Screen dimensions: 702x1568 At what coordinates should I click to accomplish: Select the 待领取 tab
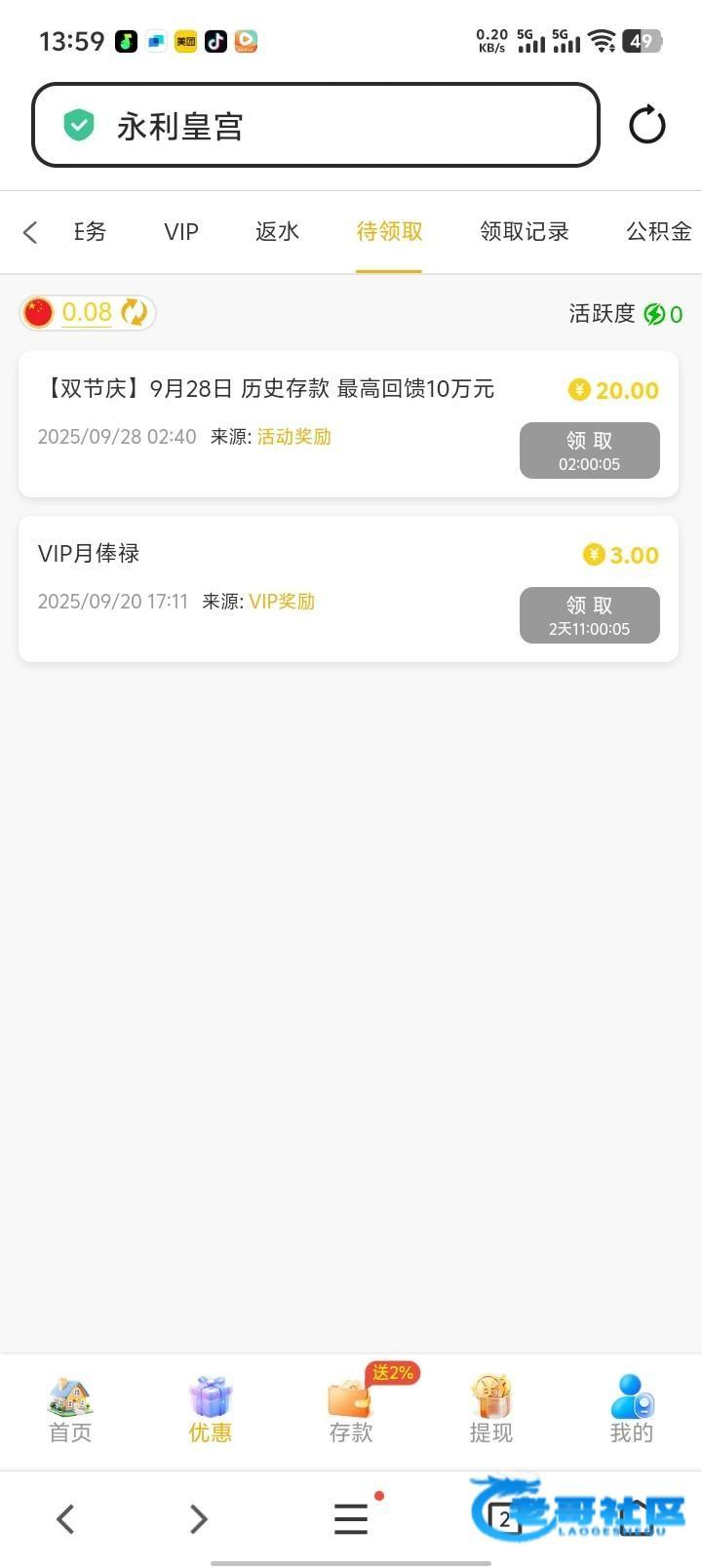coord(389,232)
